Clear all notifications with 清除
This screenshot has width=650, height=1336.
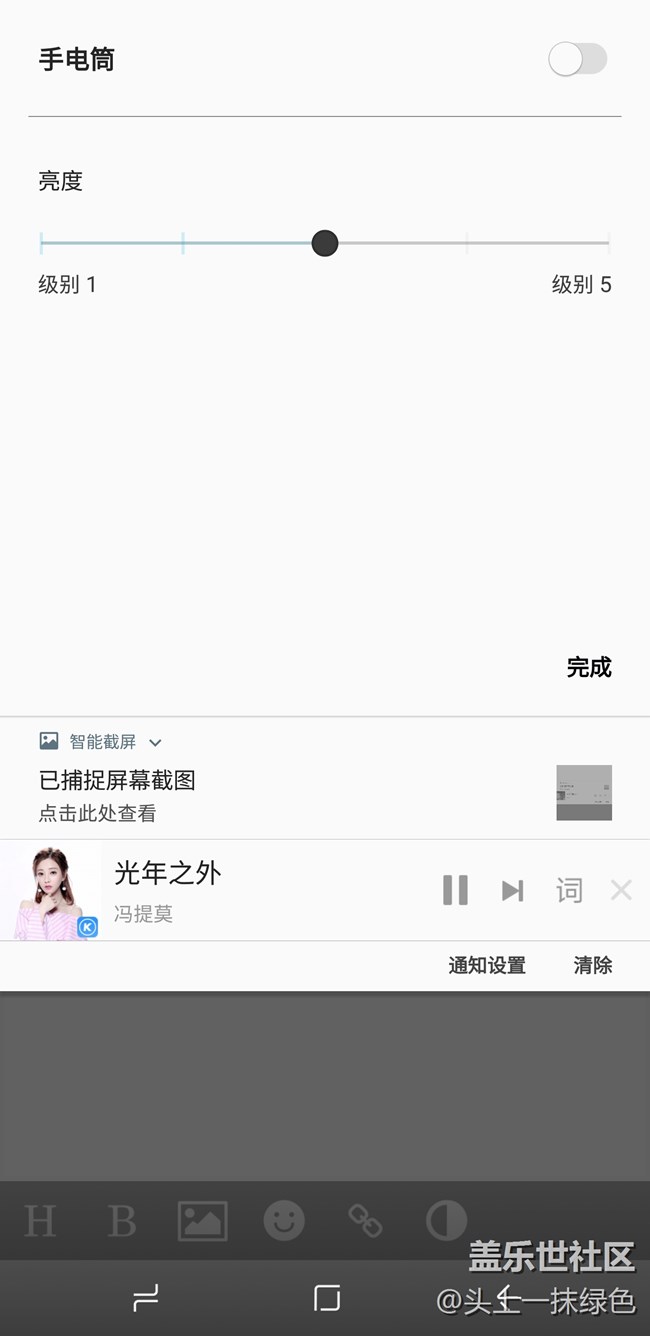tap(592, 965)
